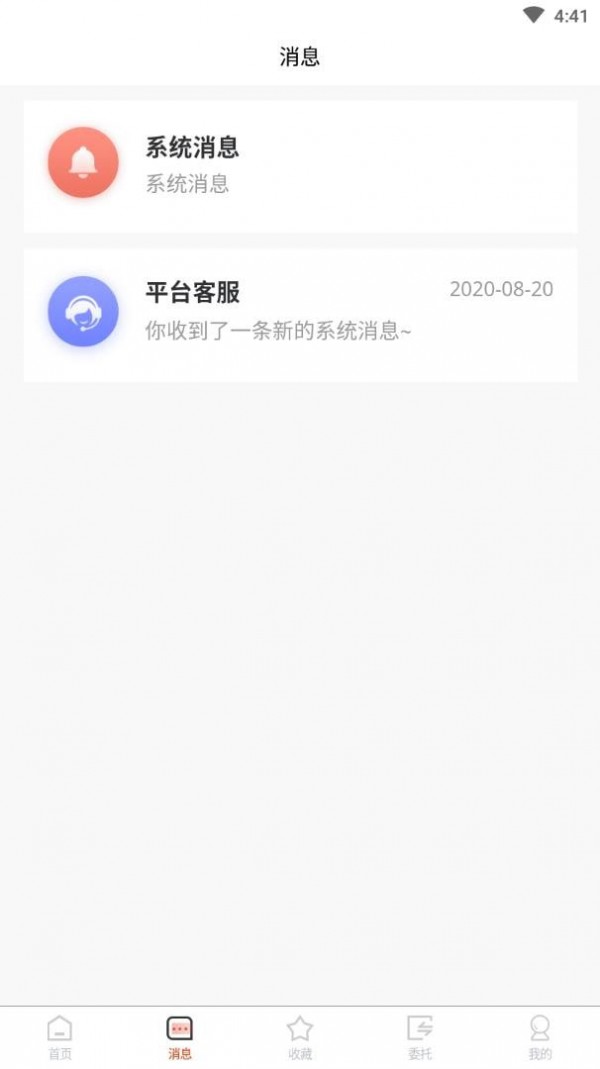
Task: Switch to the 我的 tab
Action: pyautogui.click(x=540, y=1036)
